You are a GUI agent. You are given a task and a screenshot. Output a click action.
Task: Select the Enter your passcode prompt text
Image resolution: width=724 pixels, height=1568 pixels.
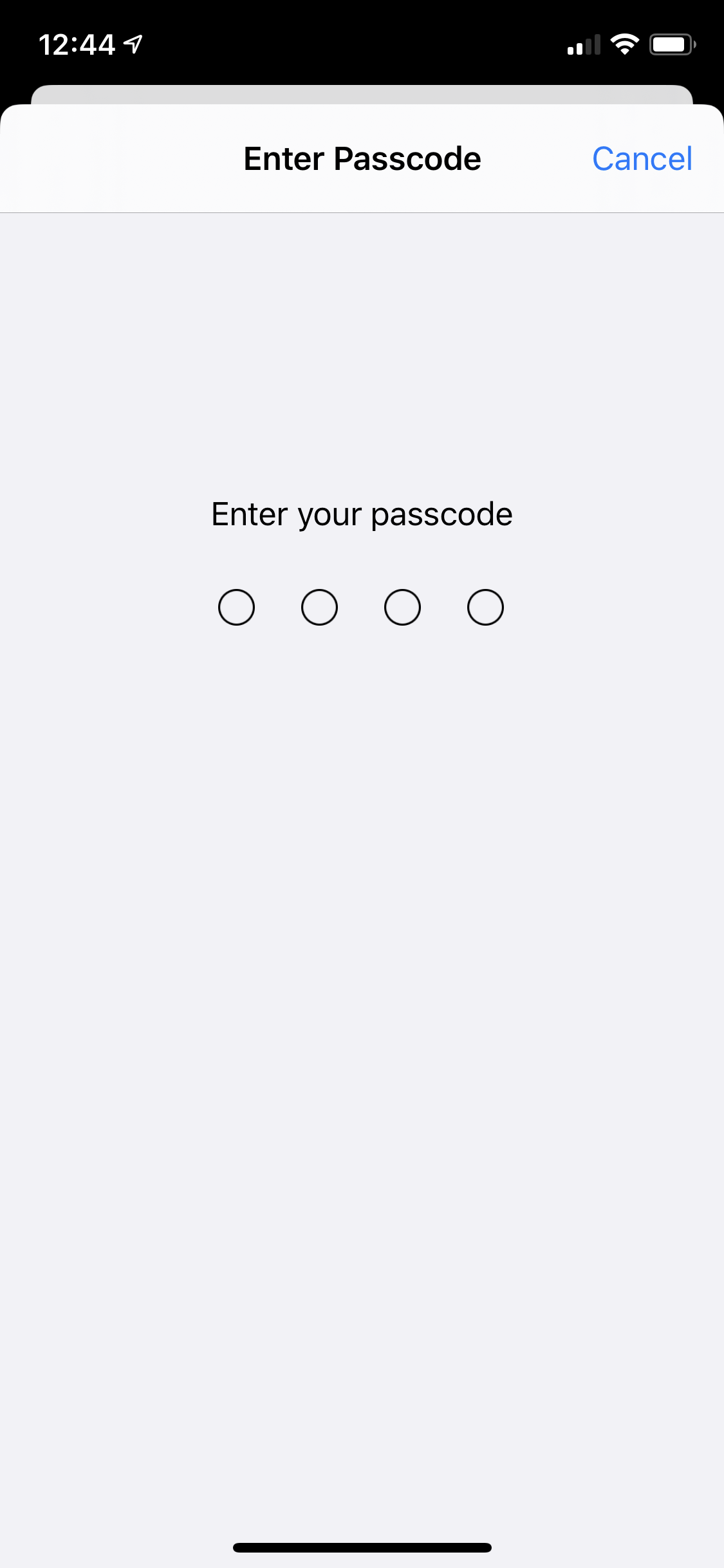click(362, 514)
